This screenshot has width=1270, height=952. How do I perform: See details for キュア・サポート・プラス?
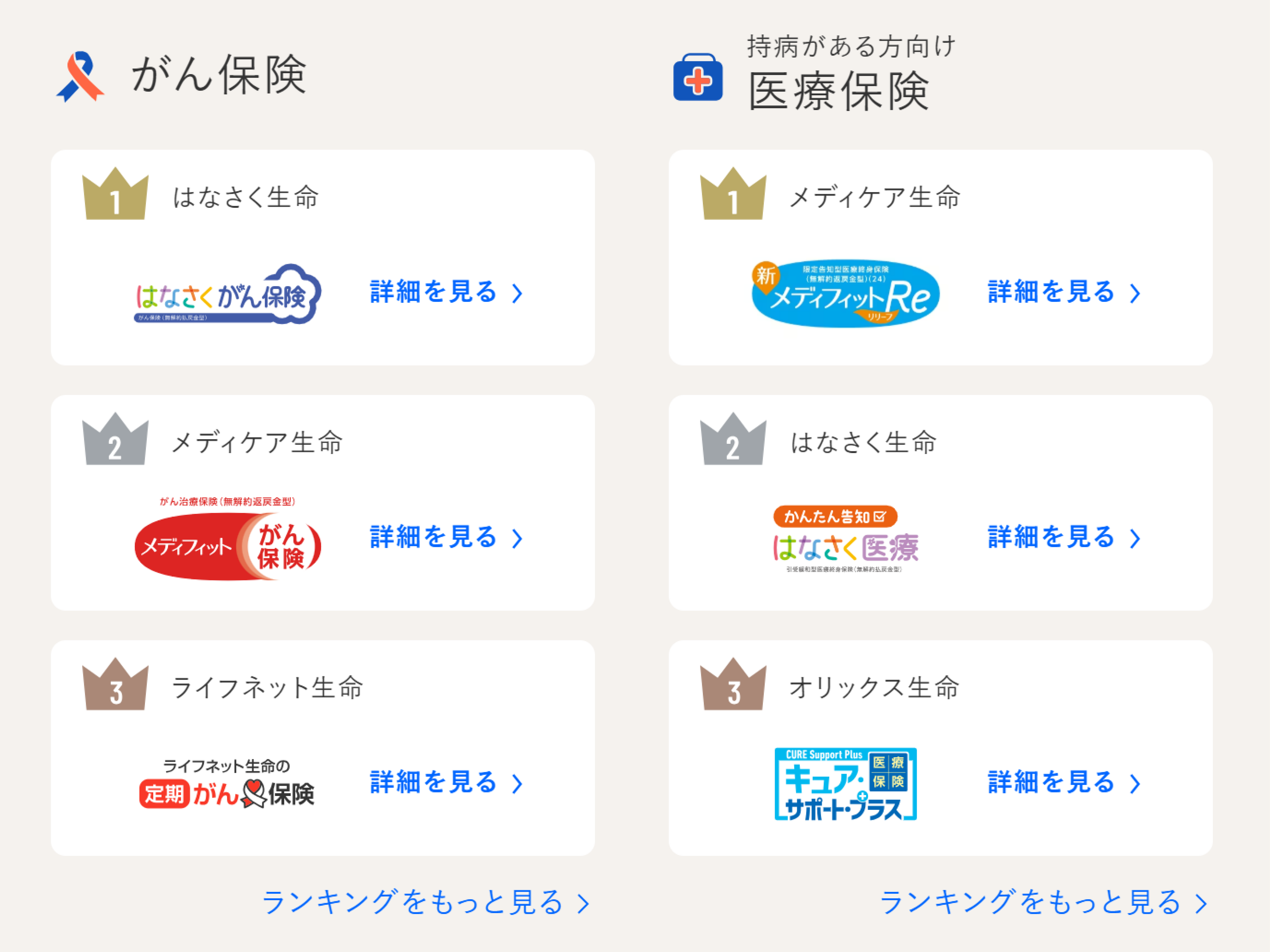(x=1063, y=783)
